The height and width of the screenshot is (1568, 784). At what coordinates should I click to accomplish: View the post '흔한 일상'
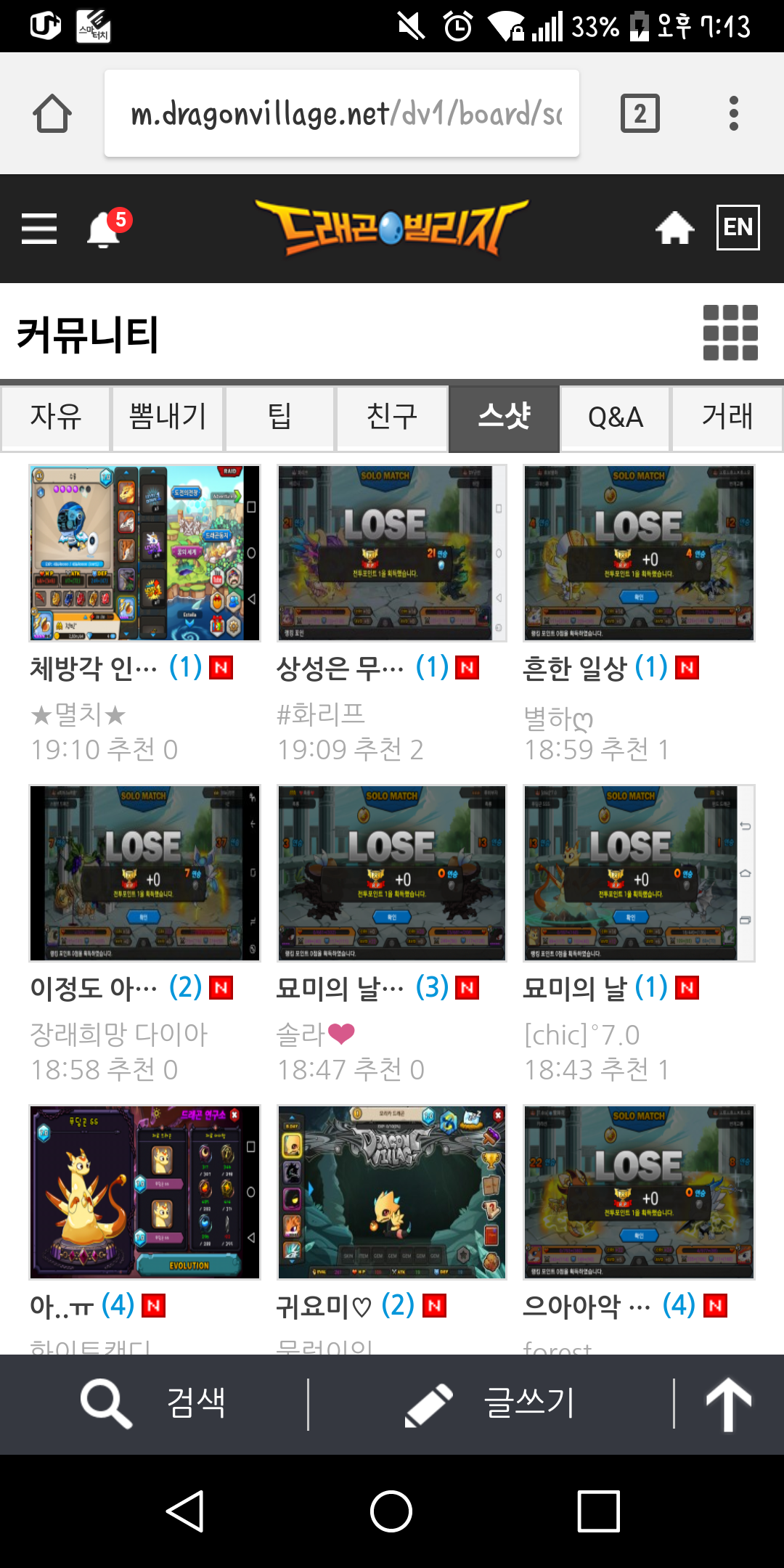[639, 554]
